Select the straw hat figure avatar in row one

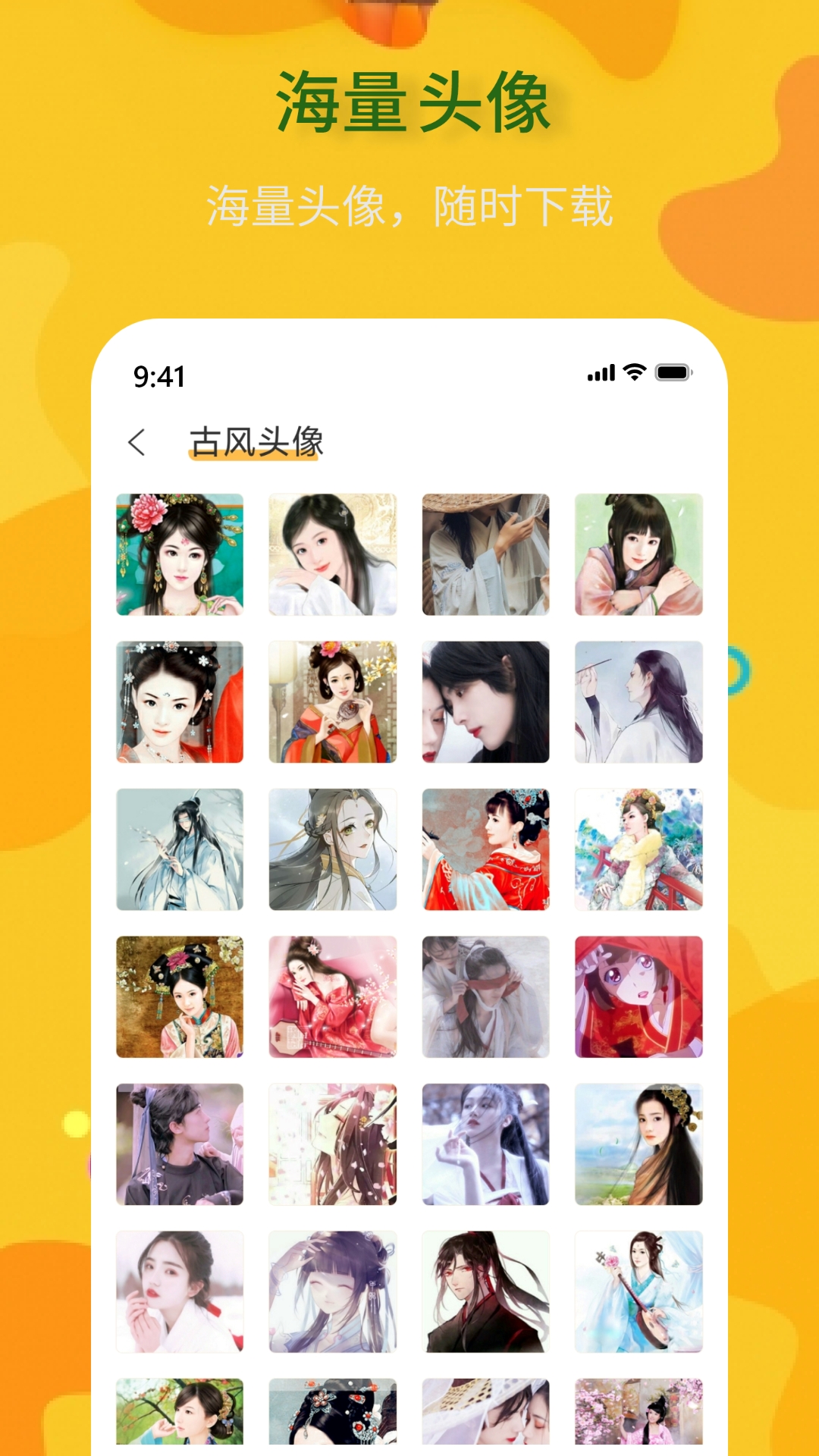coord(485,554)
